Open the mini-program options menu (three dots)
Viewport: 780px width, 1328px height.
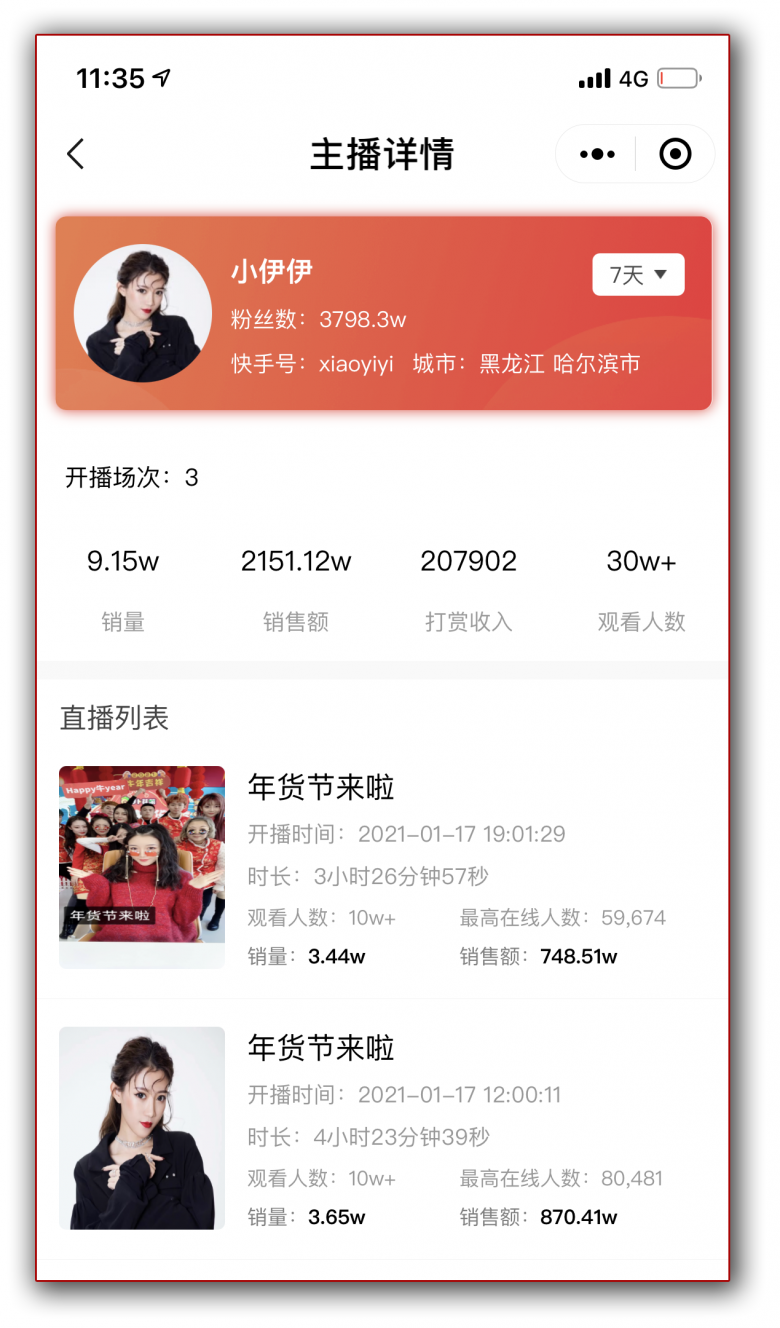[597, 154]
